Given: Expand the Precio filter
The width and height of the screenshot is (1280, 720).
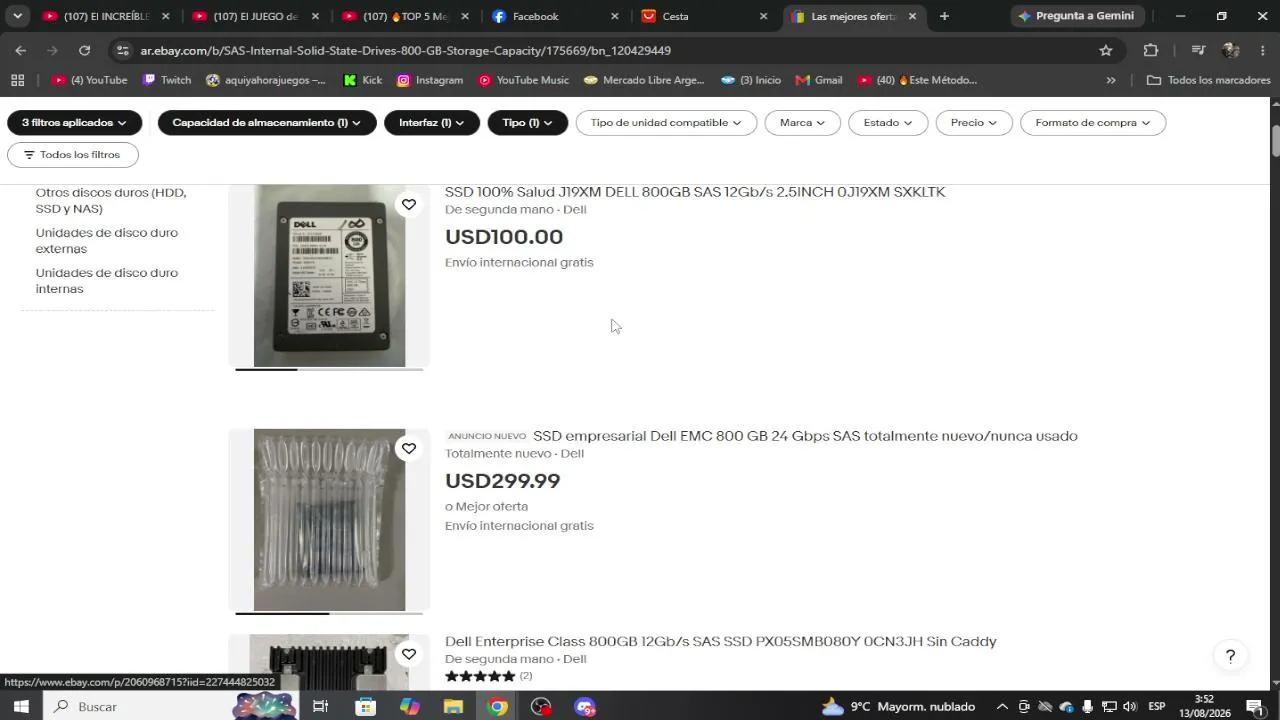Looking at the screenshot, I should [x=974, y=123].
